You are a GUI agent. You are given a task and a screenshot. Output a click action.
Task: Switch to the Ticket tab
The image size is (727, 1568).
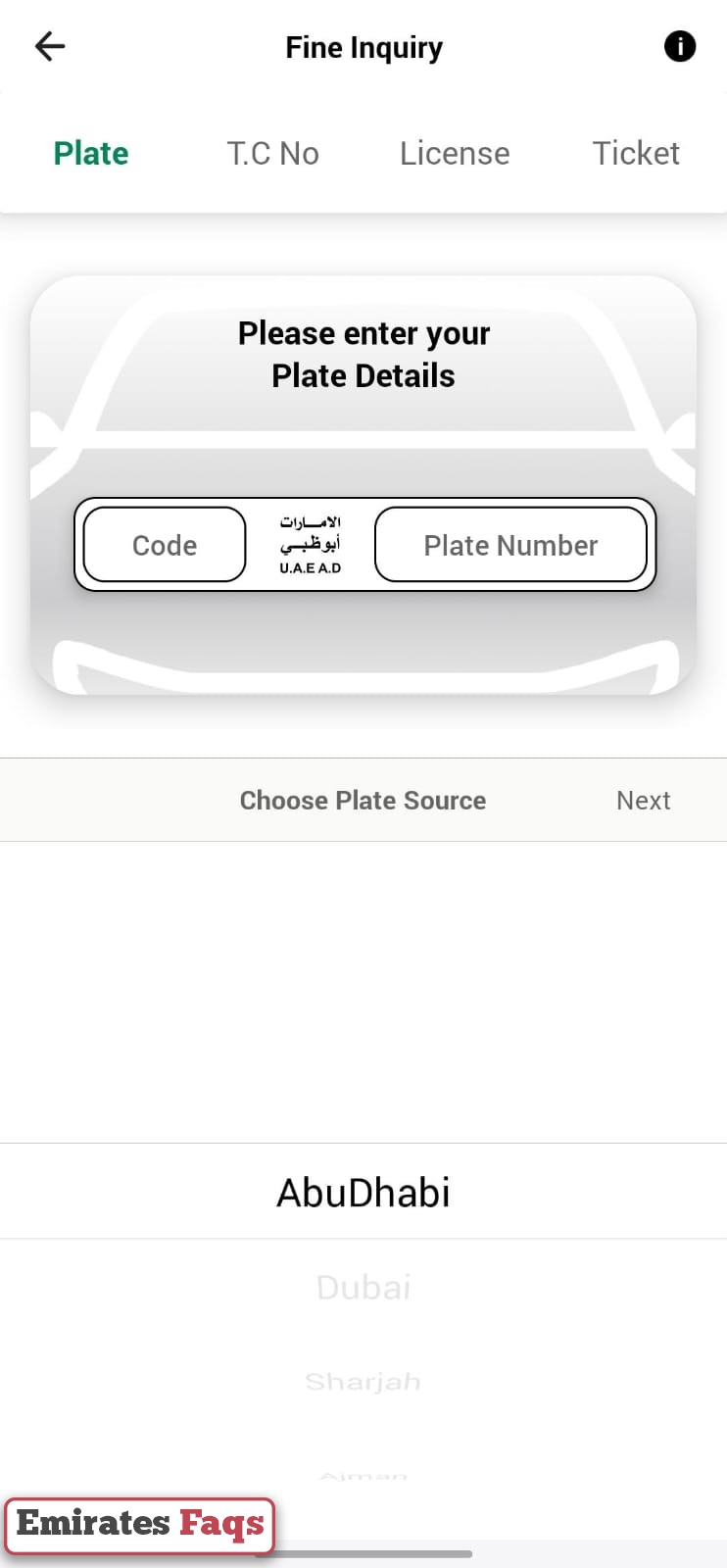coord(636,153)
